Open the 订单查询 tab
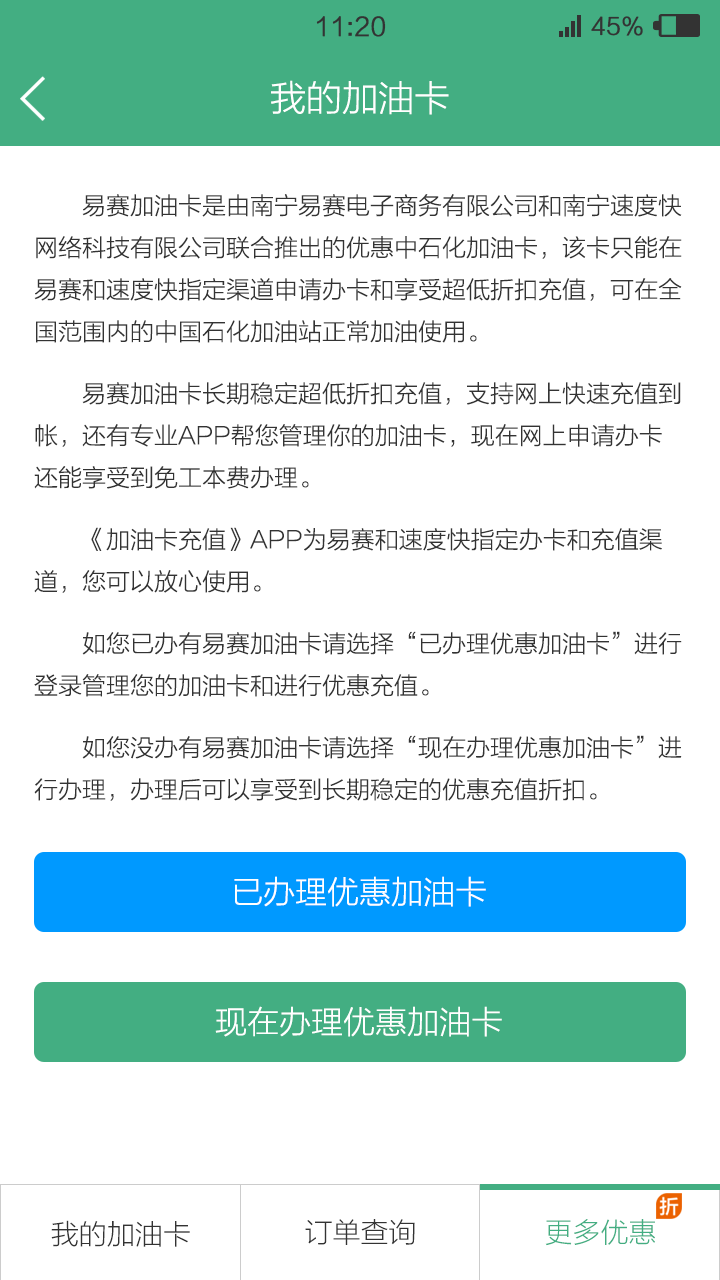This screenshot has height=1280, width=720. (x=360, y=1233)
